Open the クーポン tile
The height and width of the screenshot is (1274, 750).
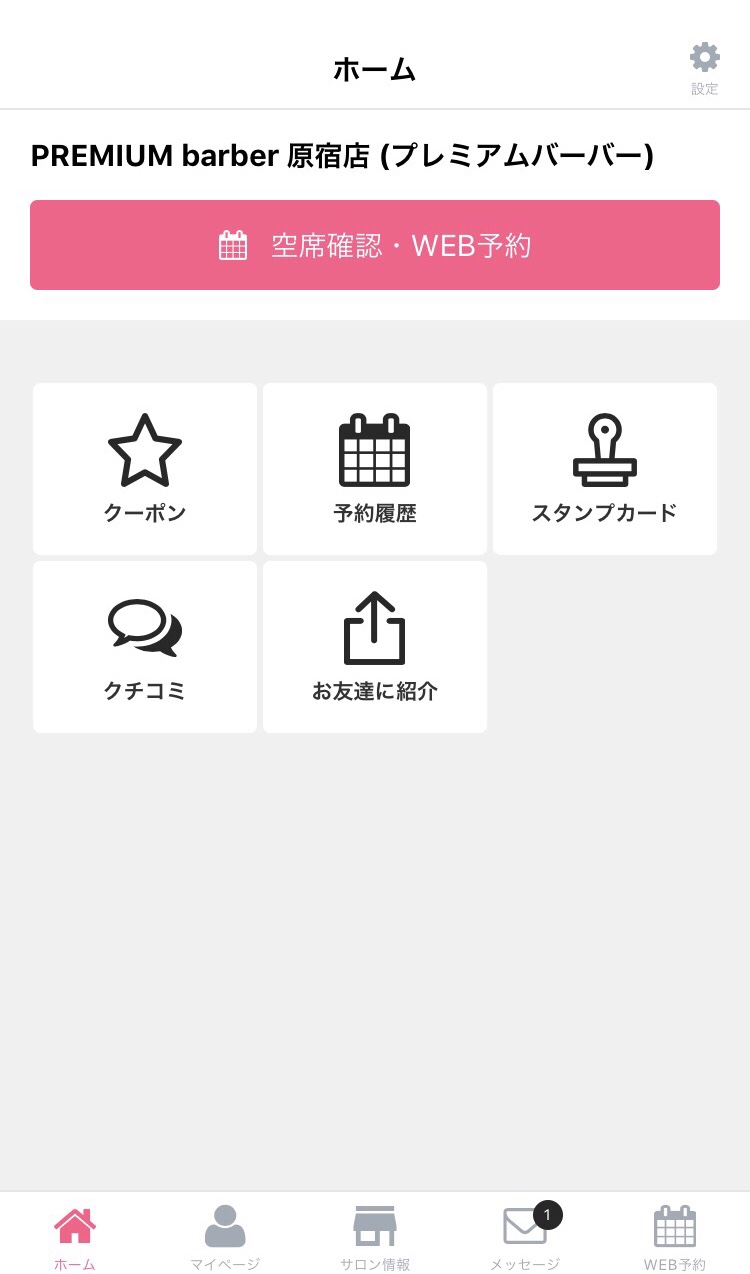[x=145, y=468]
